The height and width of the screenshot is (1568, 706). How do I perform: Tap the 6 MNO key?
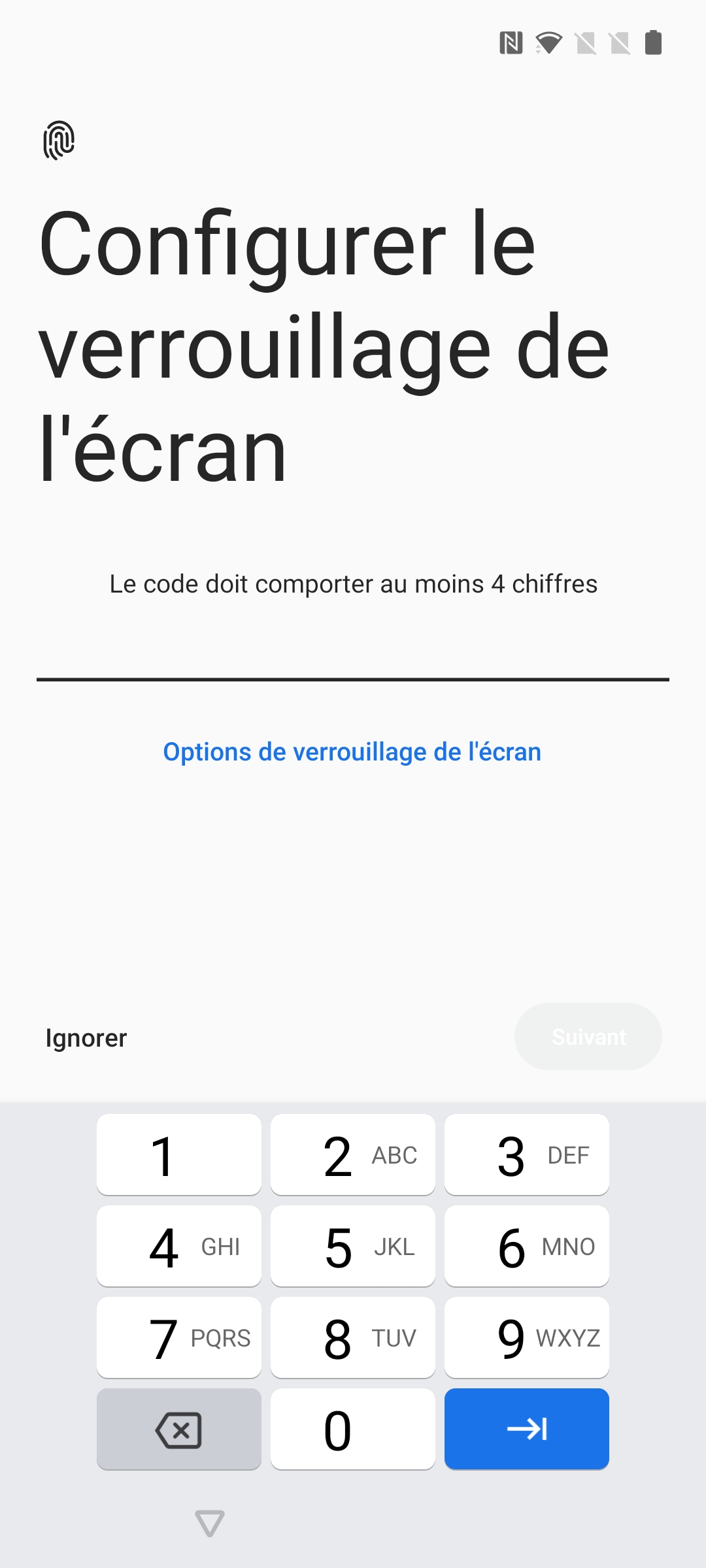pyautogui.click(x=527, y=1247)
